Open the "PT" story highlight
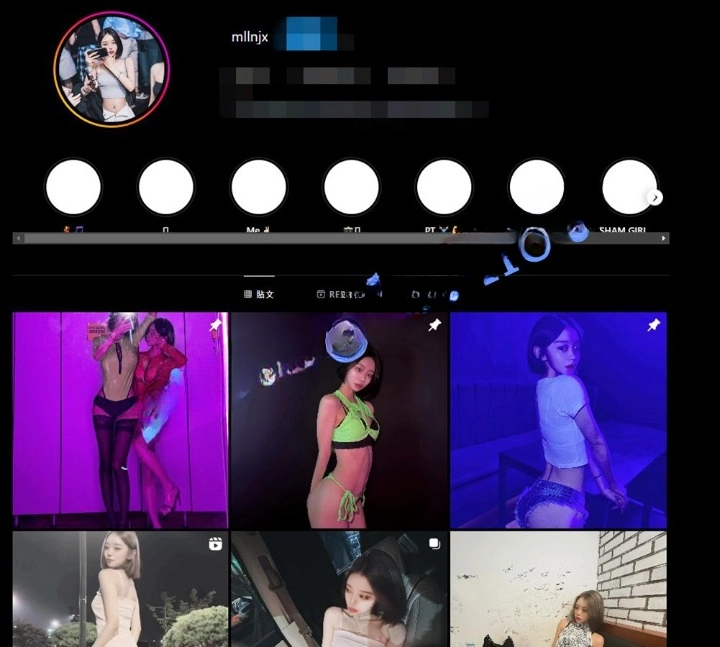720x647 pixels. click(x=443, y=187)
